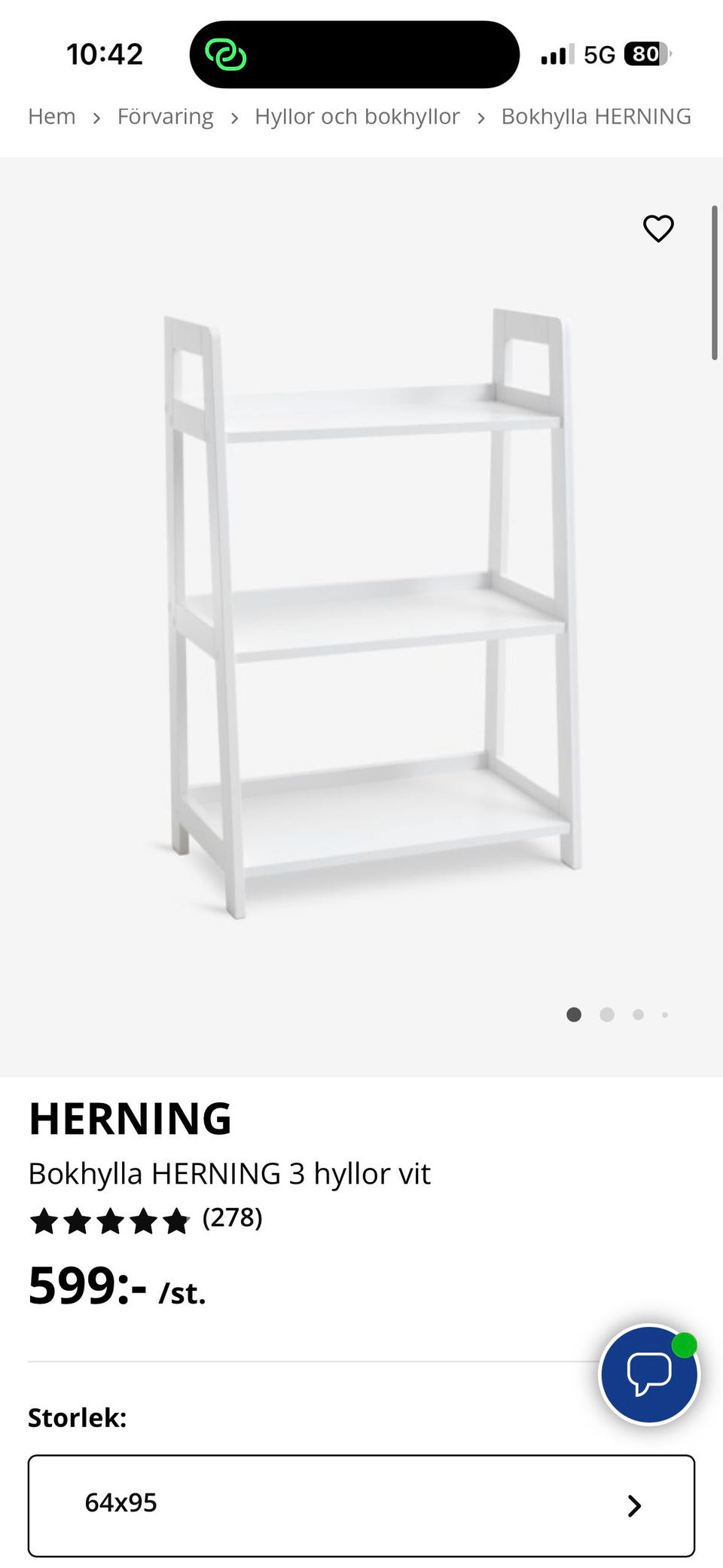Open Förvaring breadcrumb category
Screen dimensions: 723x1568
165,117
